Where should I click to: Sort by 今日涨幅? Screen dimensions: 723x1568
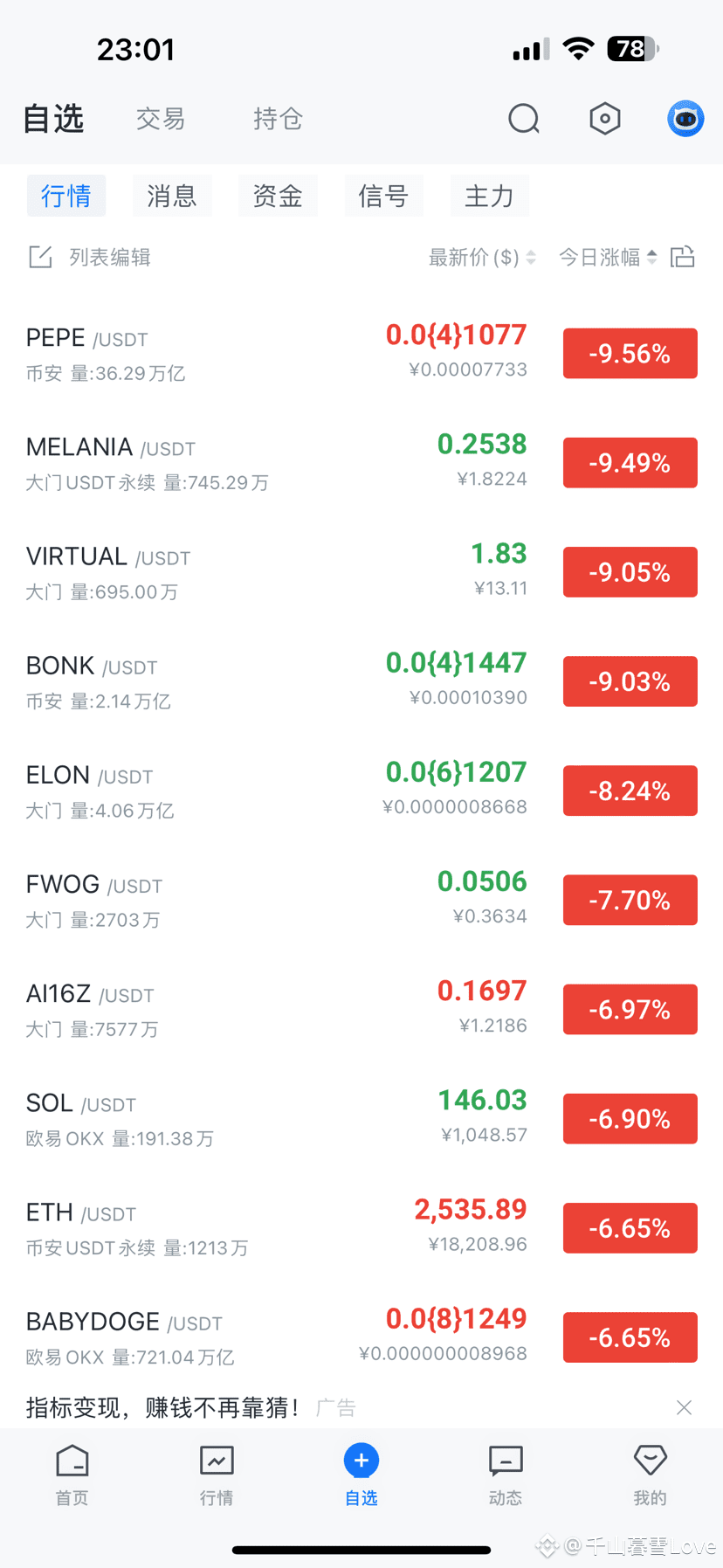click(608, 257)
